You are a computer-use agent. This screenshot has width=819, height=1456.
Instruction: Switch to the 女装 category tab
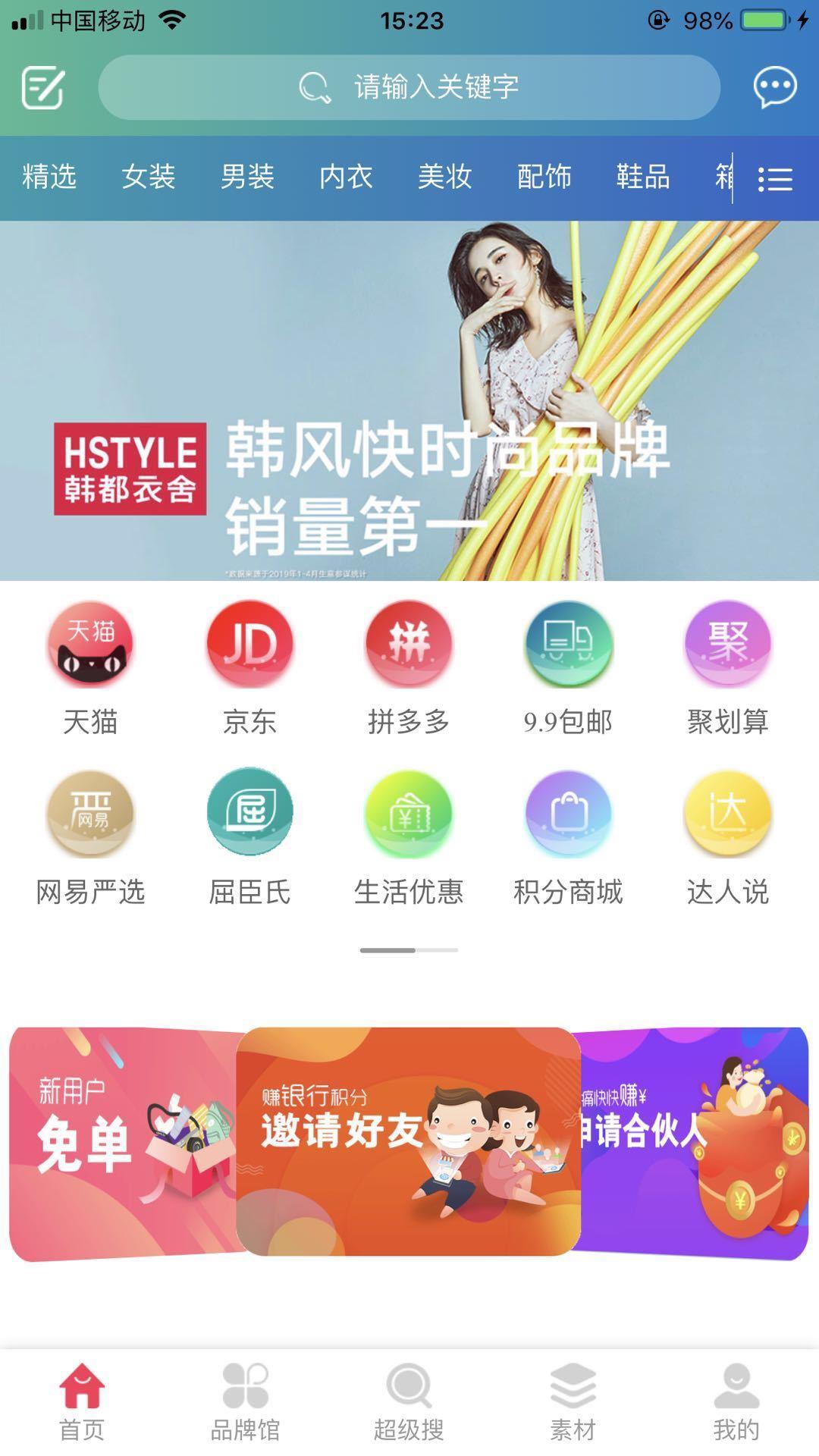tap(149, 177)
